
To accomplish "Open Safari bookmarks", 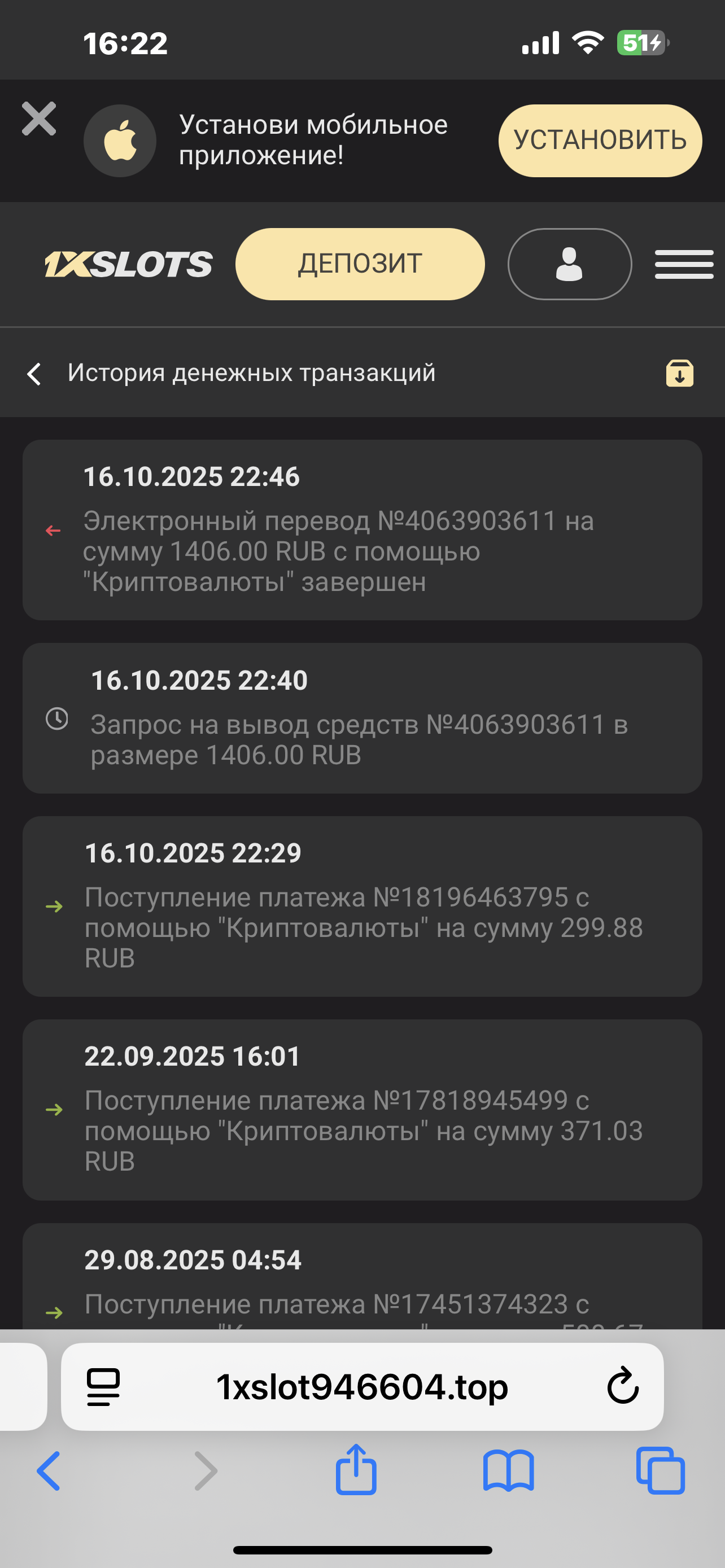I will 508,1471.
